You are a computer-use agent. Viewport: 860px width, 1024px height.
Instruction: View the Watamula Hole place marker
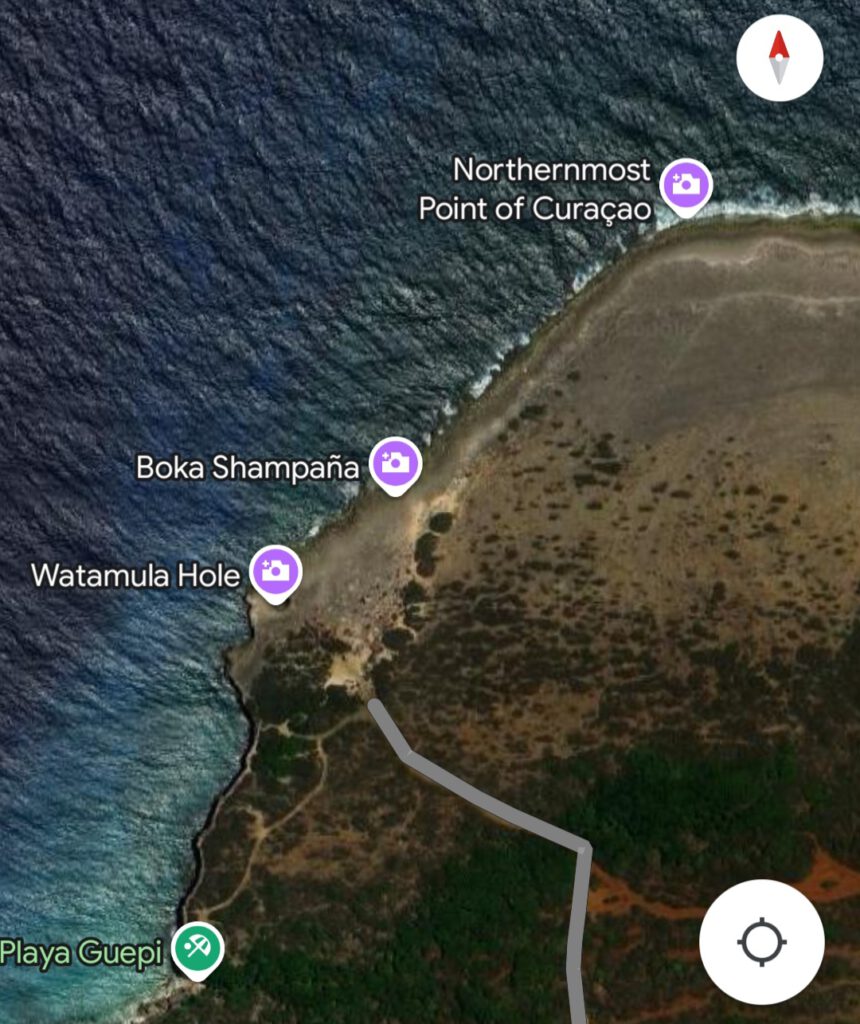pyautogui.click(x=275, y=572)
